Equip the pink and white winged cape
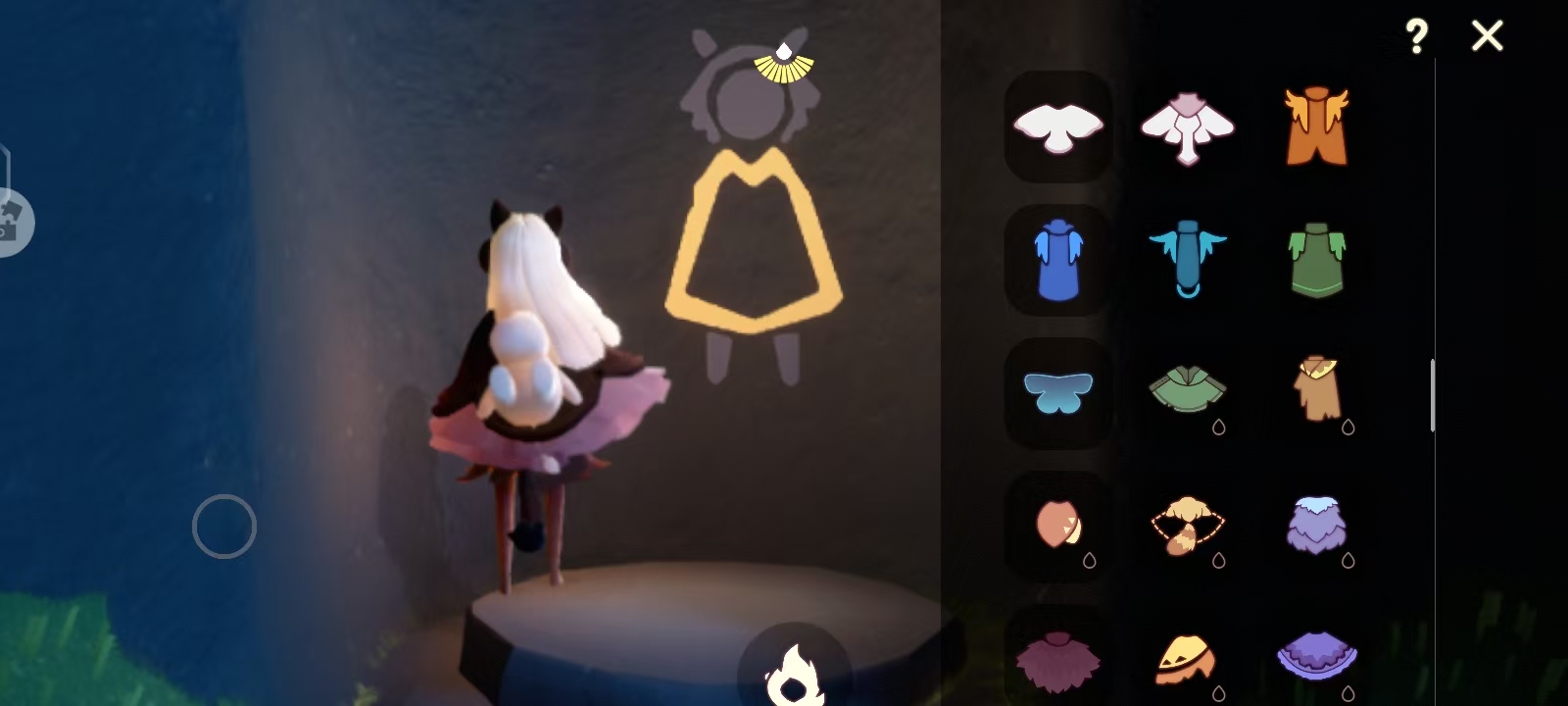Screen dimensions: 1568x706 click(x=1187, y=127)
